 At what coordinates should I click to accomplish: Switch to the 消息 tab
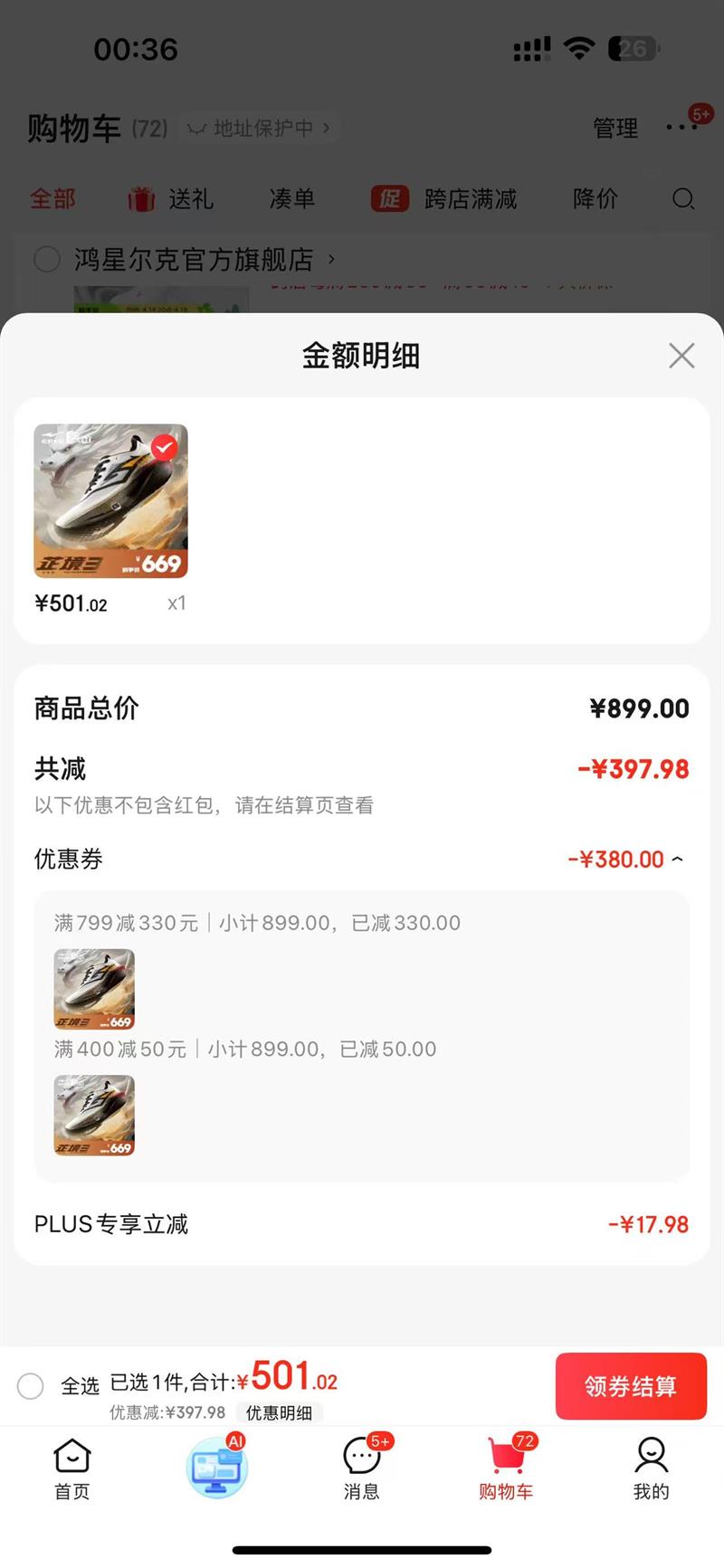click(x=361, y=1468)
